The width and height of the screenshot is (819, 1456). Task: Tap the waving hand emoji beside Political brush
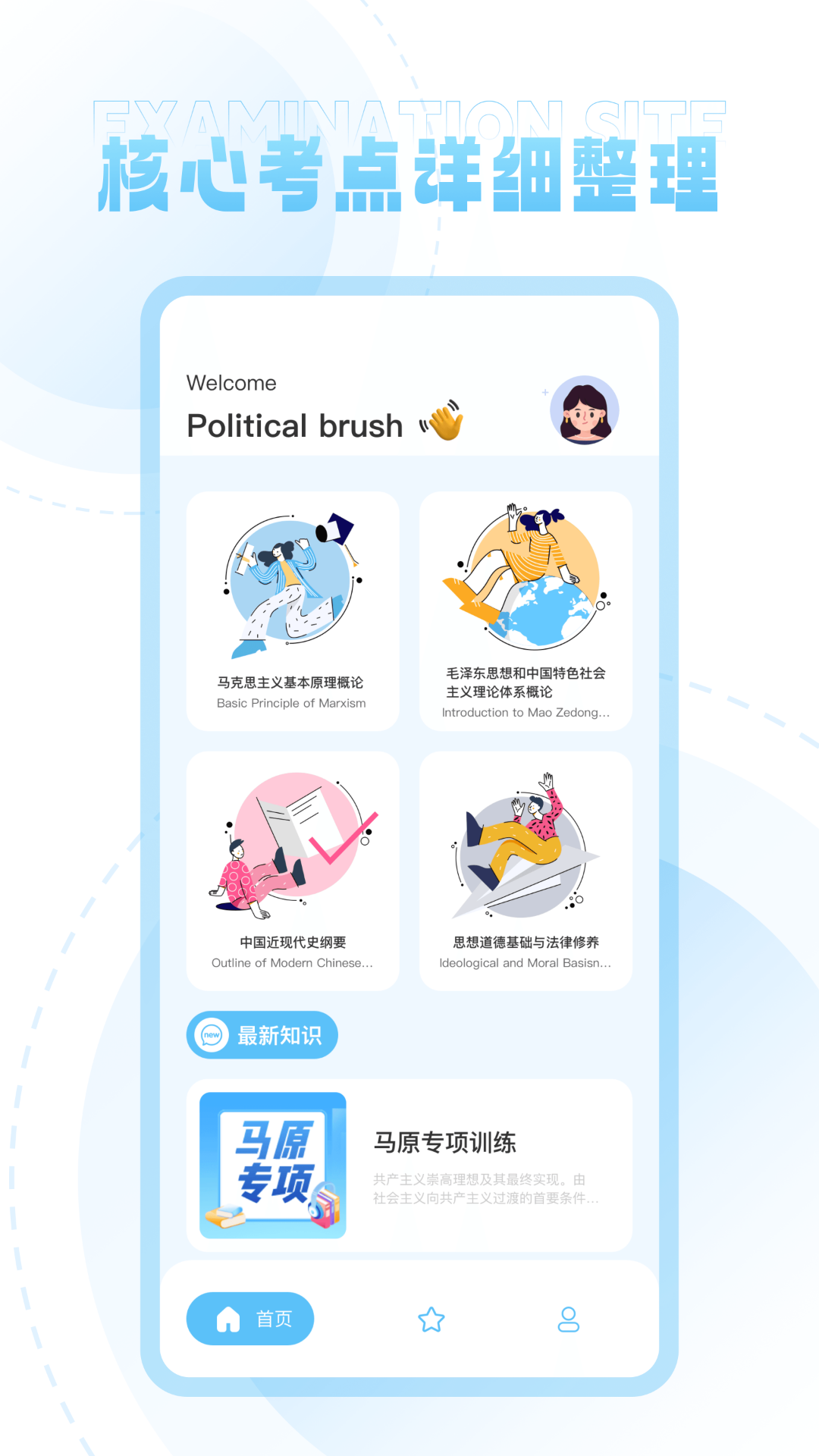(446, 425)
